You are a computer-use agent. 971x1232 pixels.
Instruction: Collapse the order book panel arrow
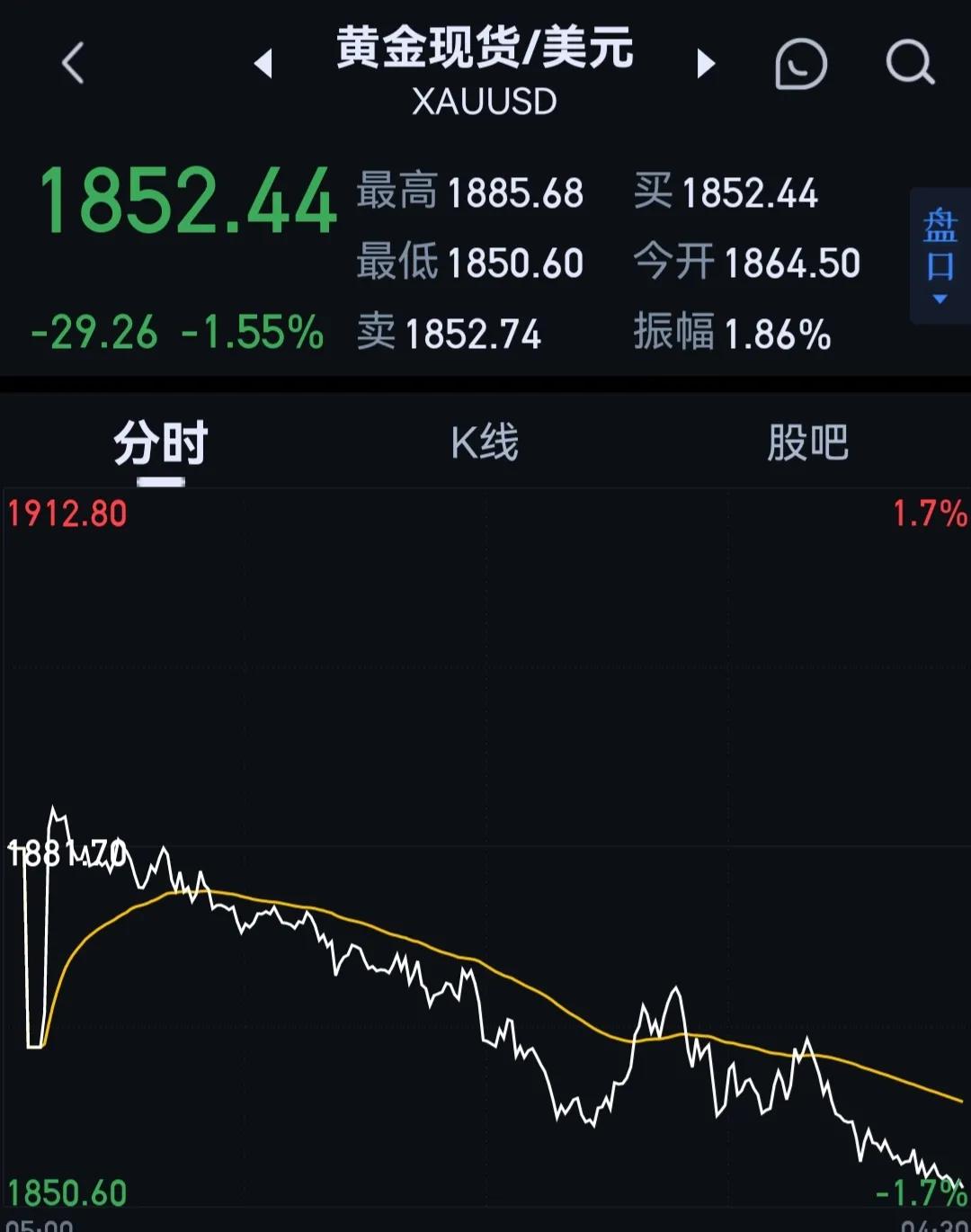pyautogui.click(x=940, y=297)
